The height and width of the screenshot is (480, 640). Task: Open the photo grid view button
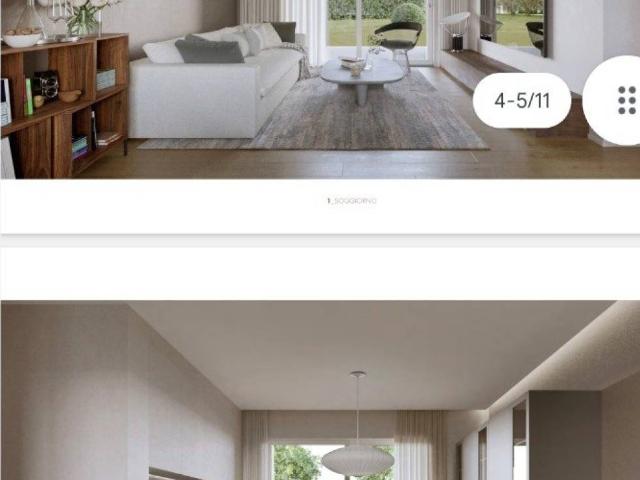click(626, 100)
